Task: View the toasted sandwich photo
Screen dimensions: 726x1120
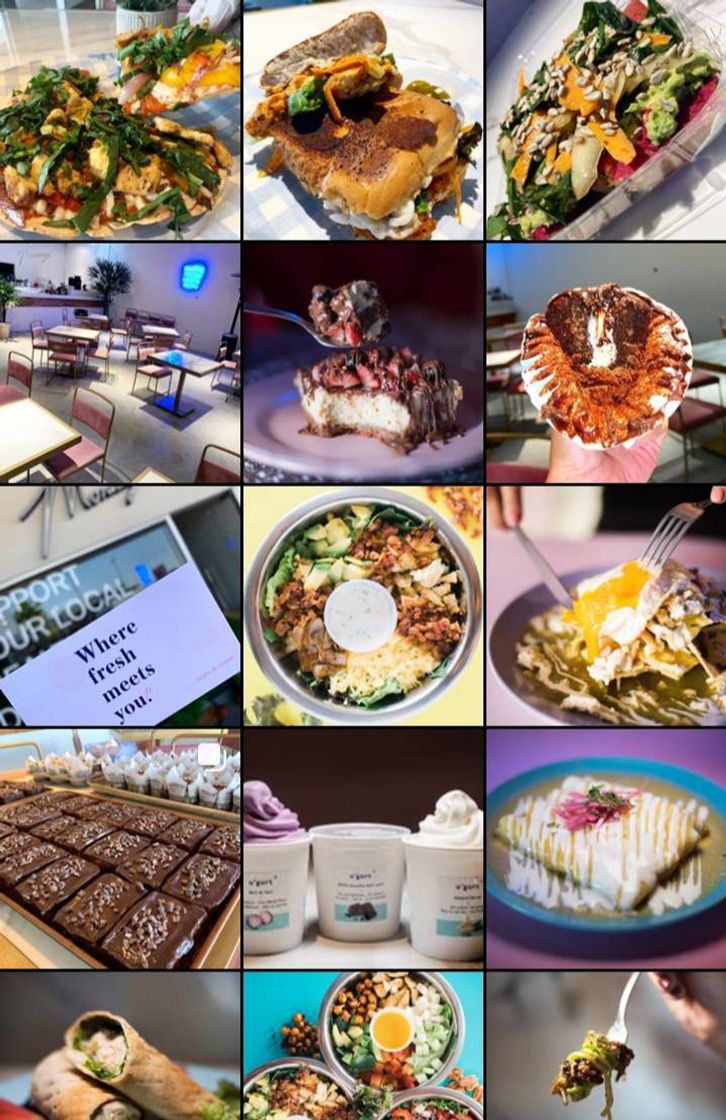Action: [x=363, y=120]
